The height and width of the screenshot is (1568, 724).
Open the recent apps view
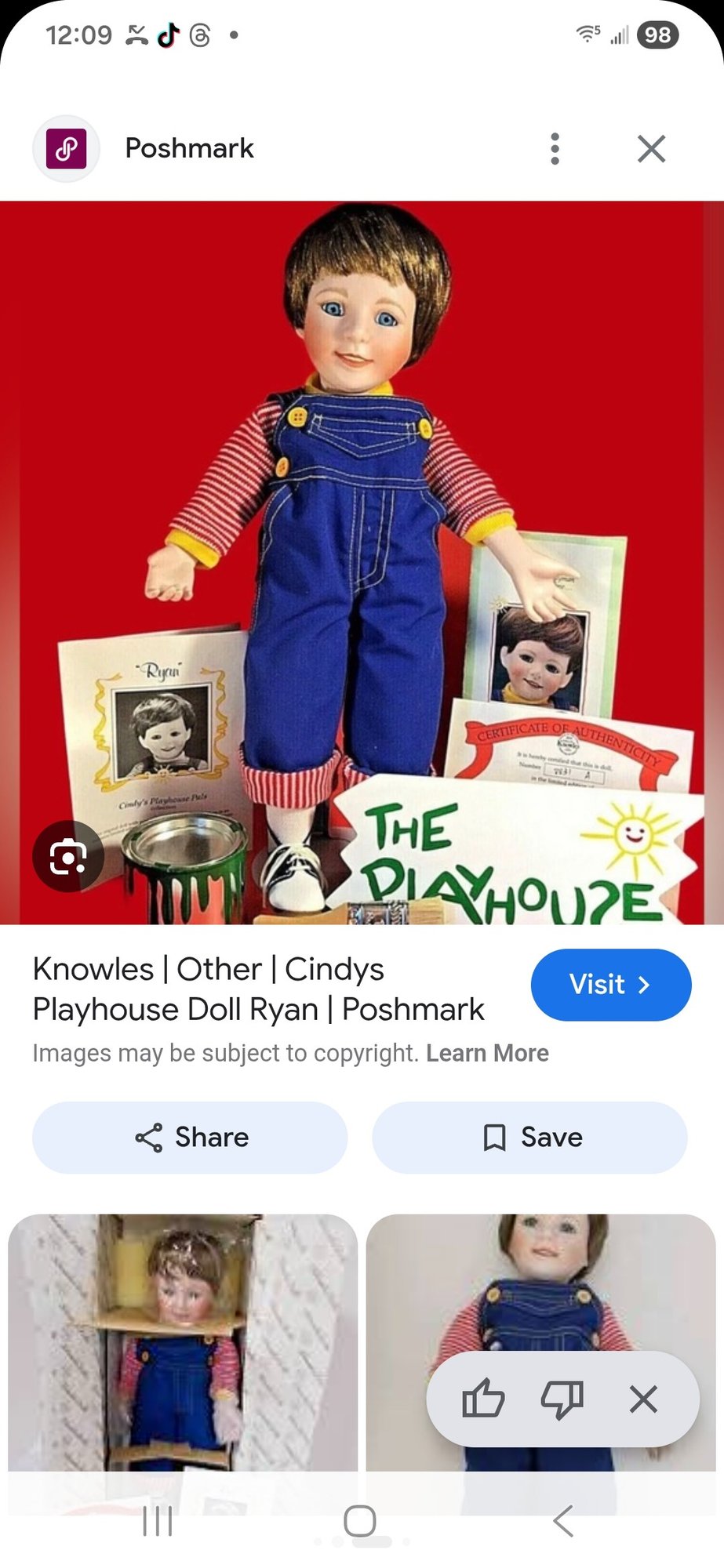click(x=158, y=1521)
